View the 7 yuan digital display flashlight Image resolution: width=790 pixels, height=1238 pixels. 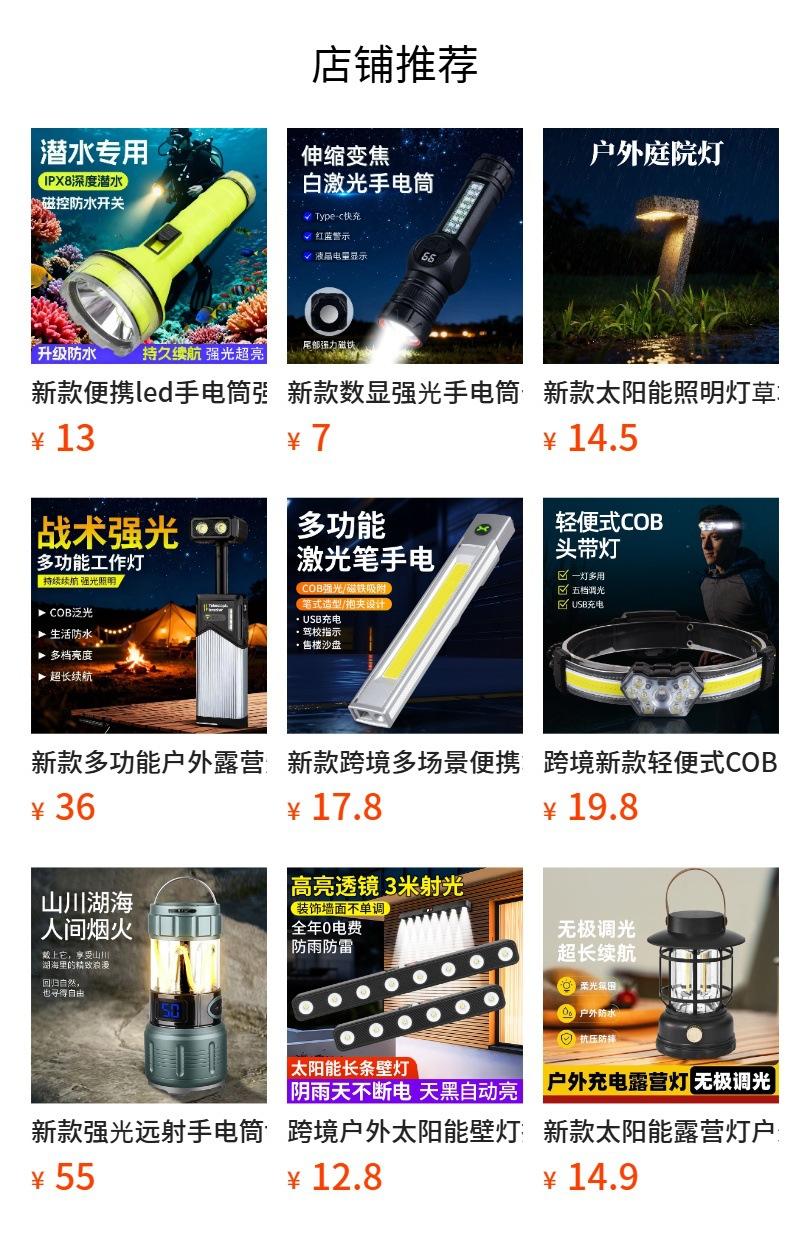tap(405, 246)
